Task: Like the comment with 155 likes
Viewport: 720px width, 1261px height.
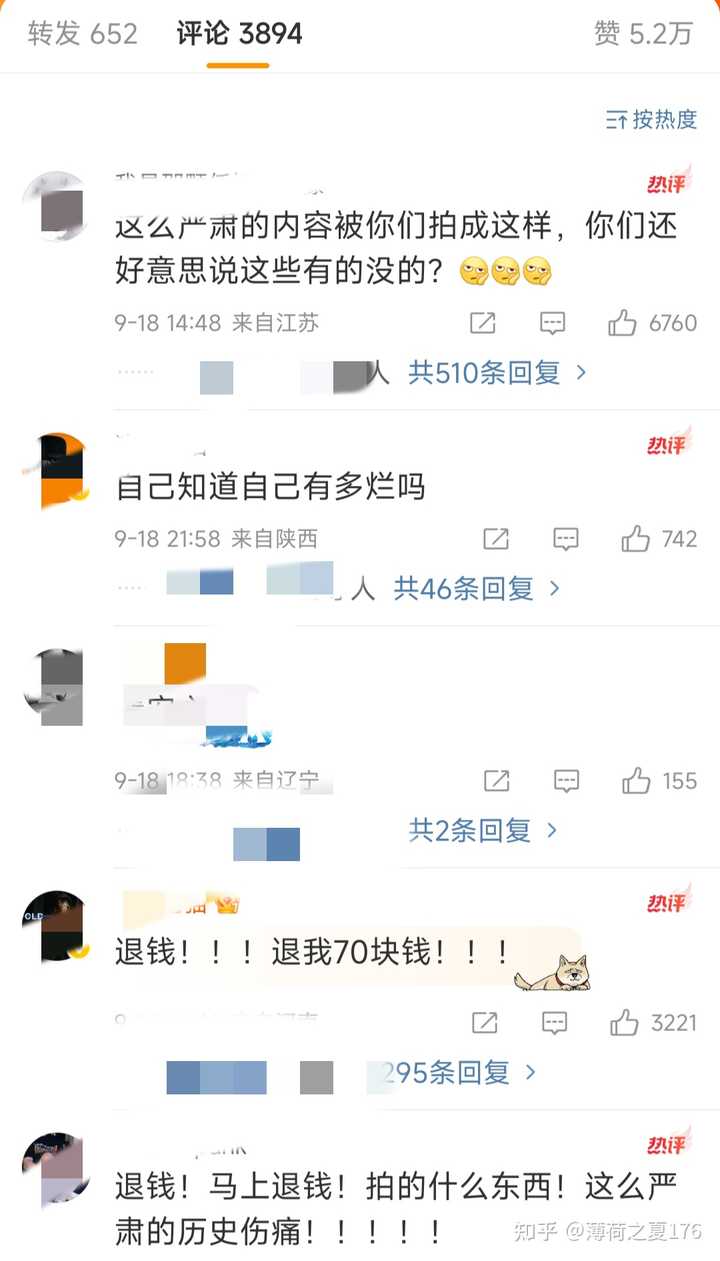Action: coord(636,781)
